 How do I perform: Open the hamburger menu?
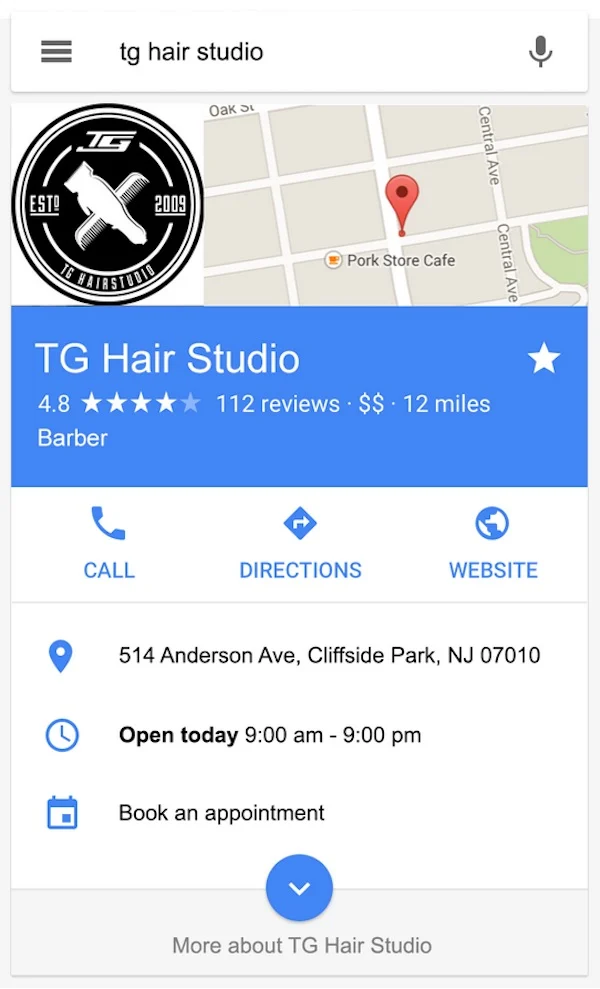(x=56, y=52)
